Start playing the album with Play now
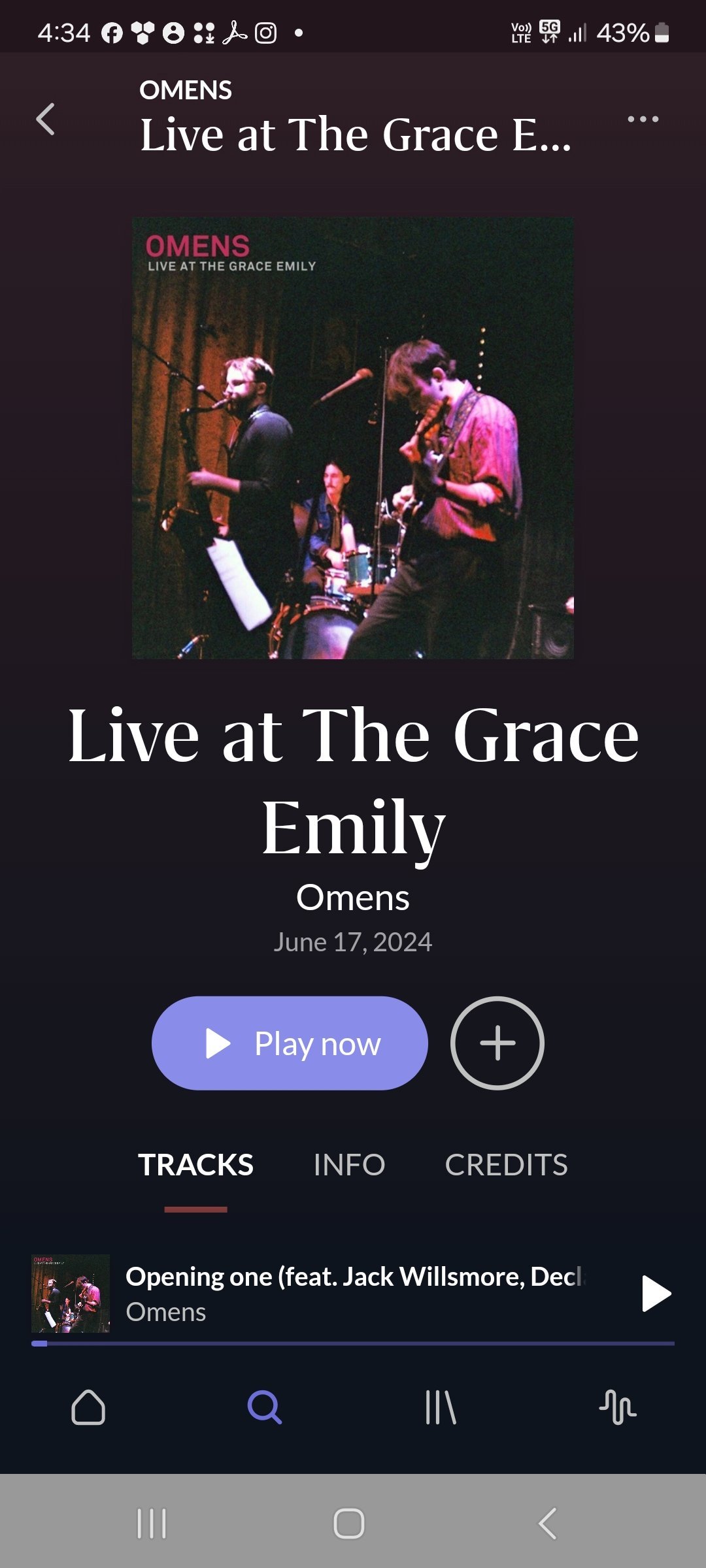The height and width of the screenshot is (1568, 706). coord(290,1043)
